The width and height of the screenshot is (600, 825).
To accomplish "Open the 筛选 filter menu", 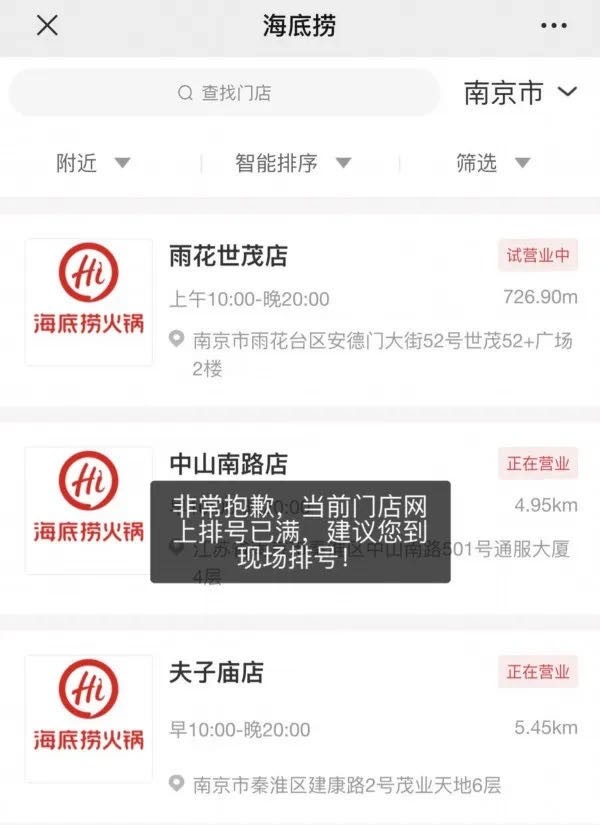I will 493,163.
